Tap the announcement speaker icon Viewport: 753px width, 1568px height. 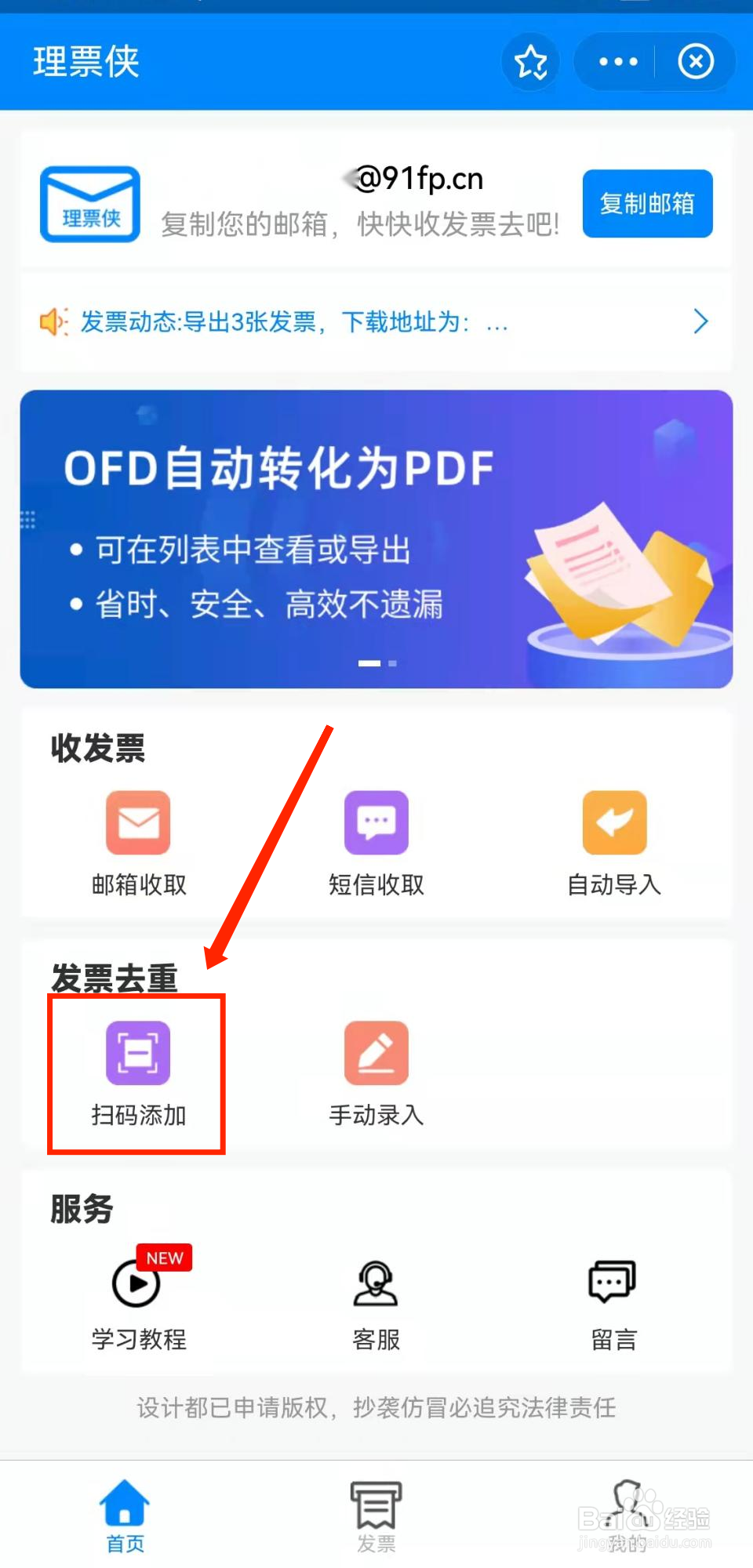click(52, 321)
